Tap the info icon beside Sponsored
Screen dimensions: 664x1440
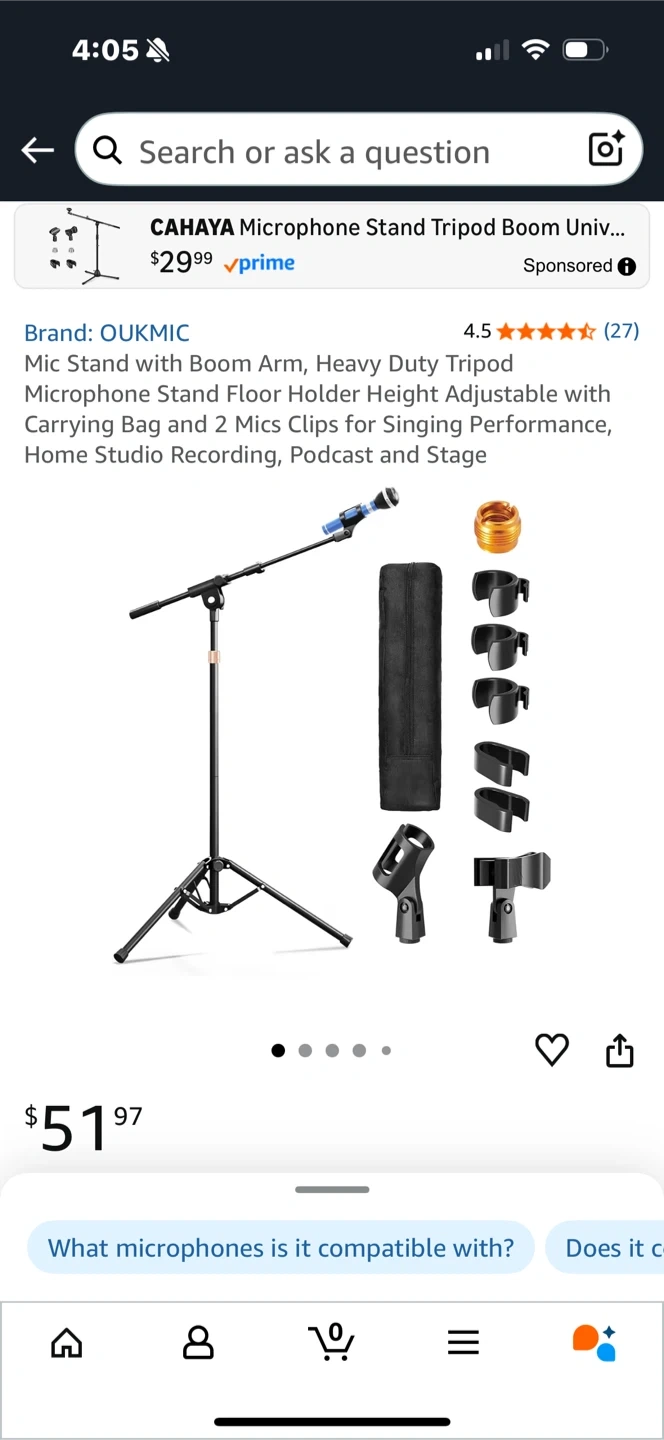[x=627, y=266]
